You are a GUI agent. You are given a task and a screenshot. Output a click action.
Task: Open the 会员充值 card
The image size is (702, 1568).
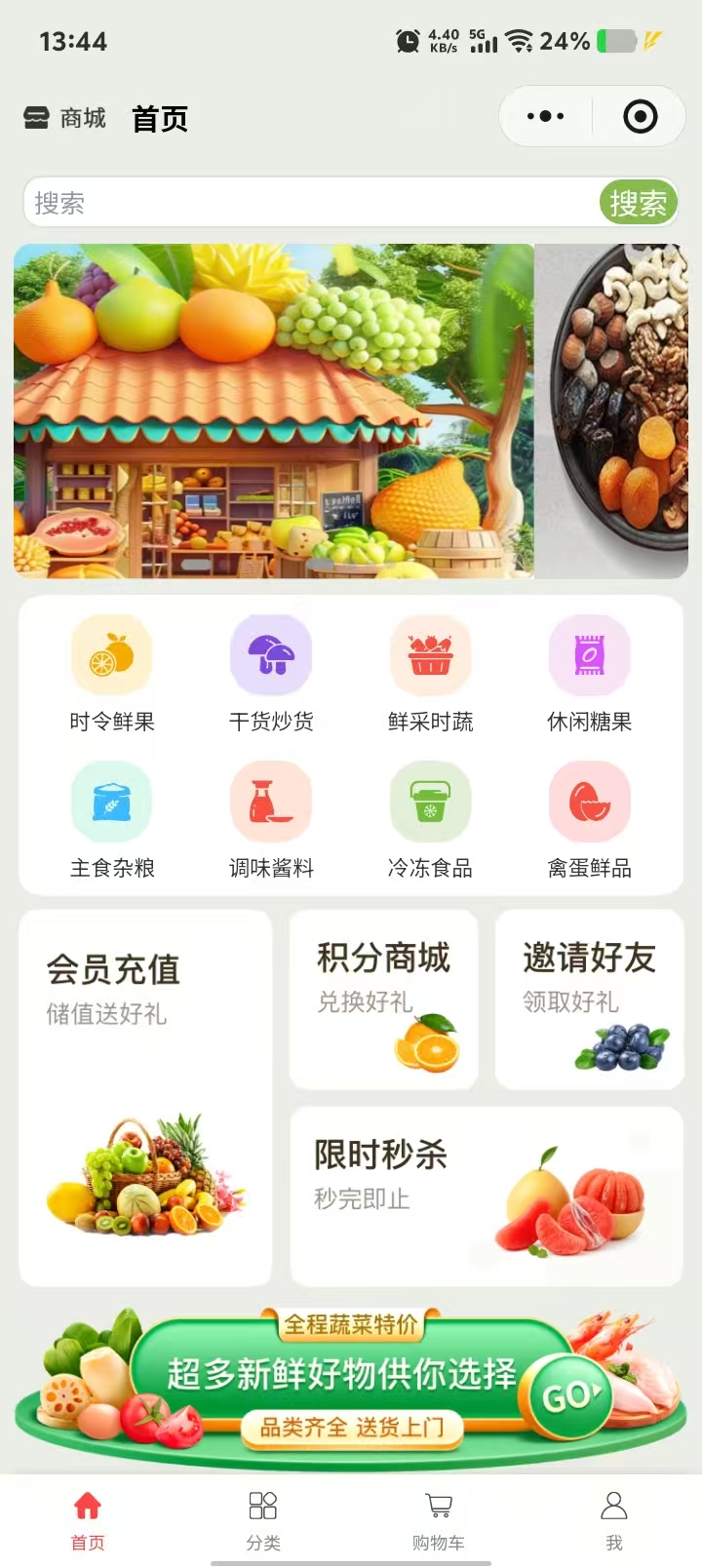point(145,1097)
